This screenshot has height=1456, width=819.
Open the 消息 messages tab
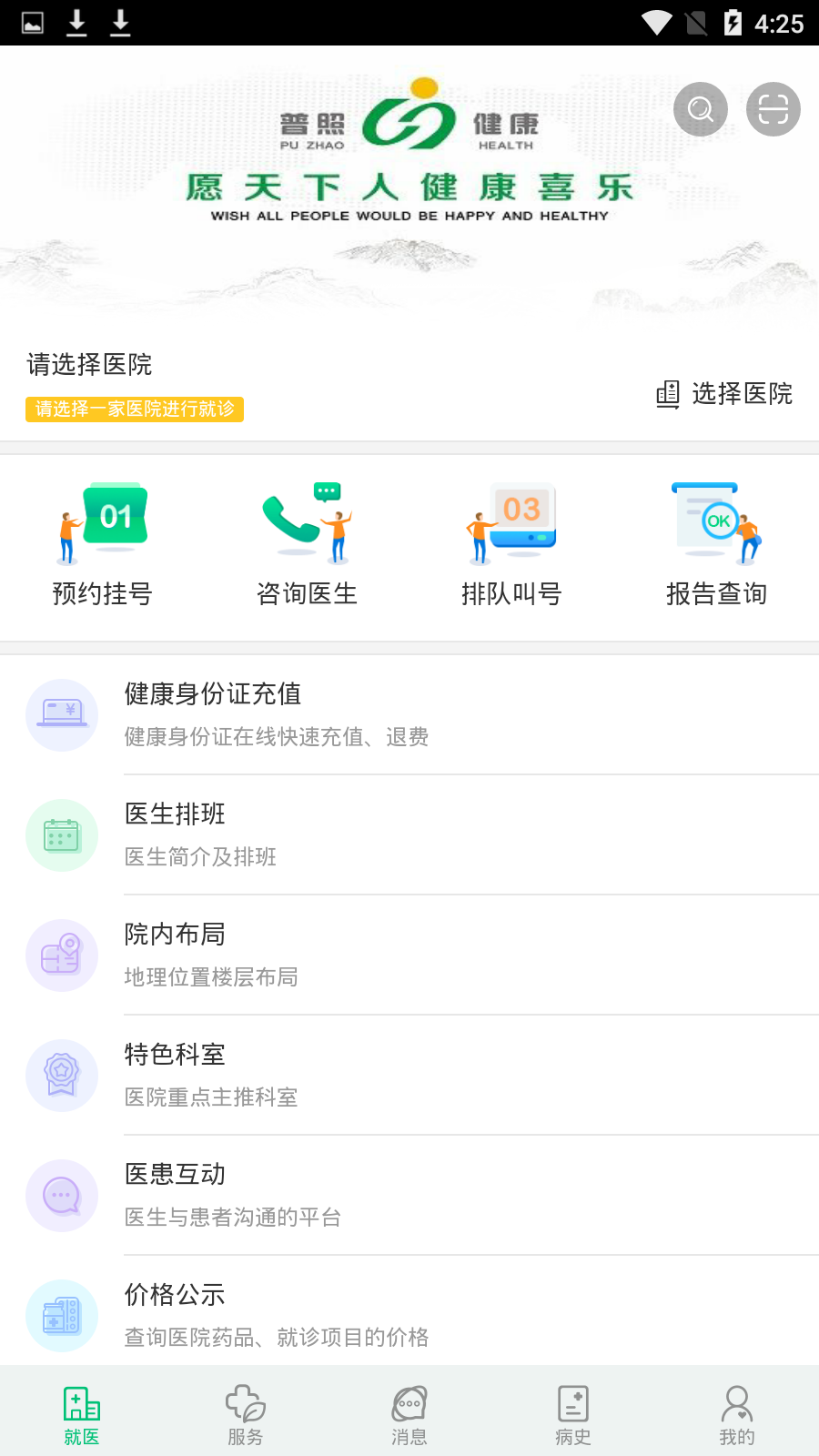coord(409,1412)
